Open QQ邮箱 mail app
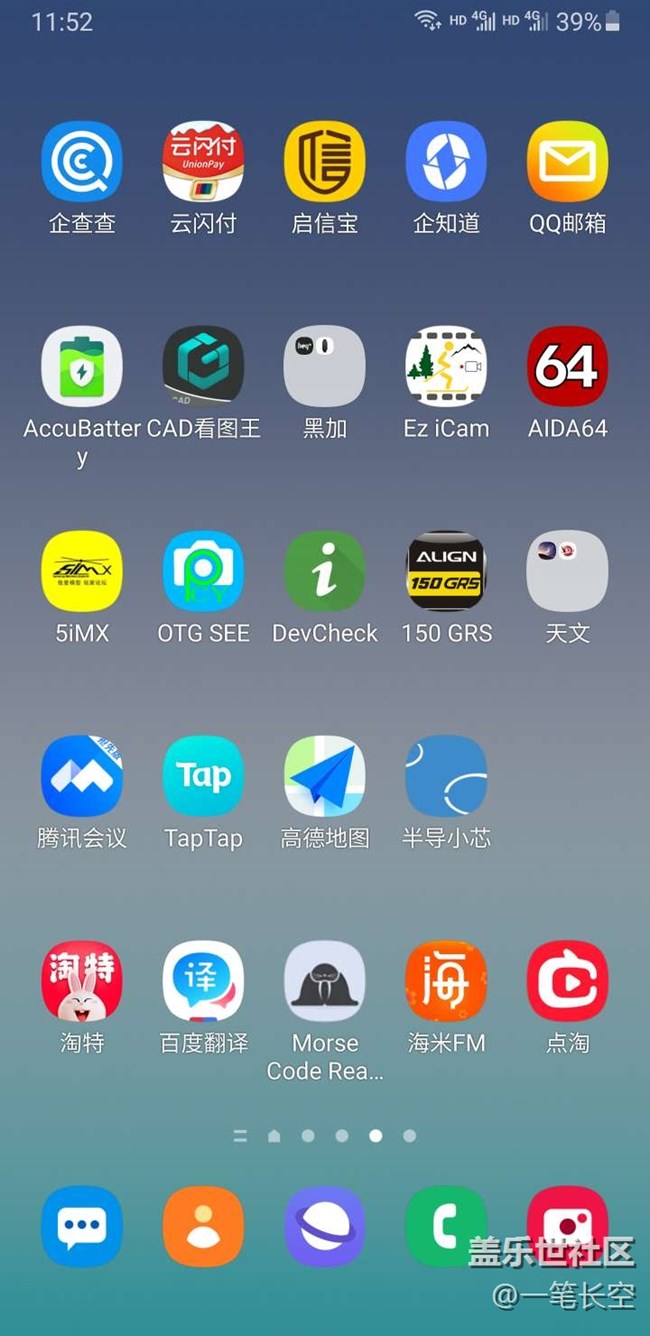 click(x=567, y=162)
